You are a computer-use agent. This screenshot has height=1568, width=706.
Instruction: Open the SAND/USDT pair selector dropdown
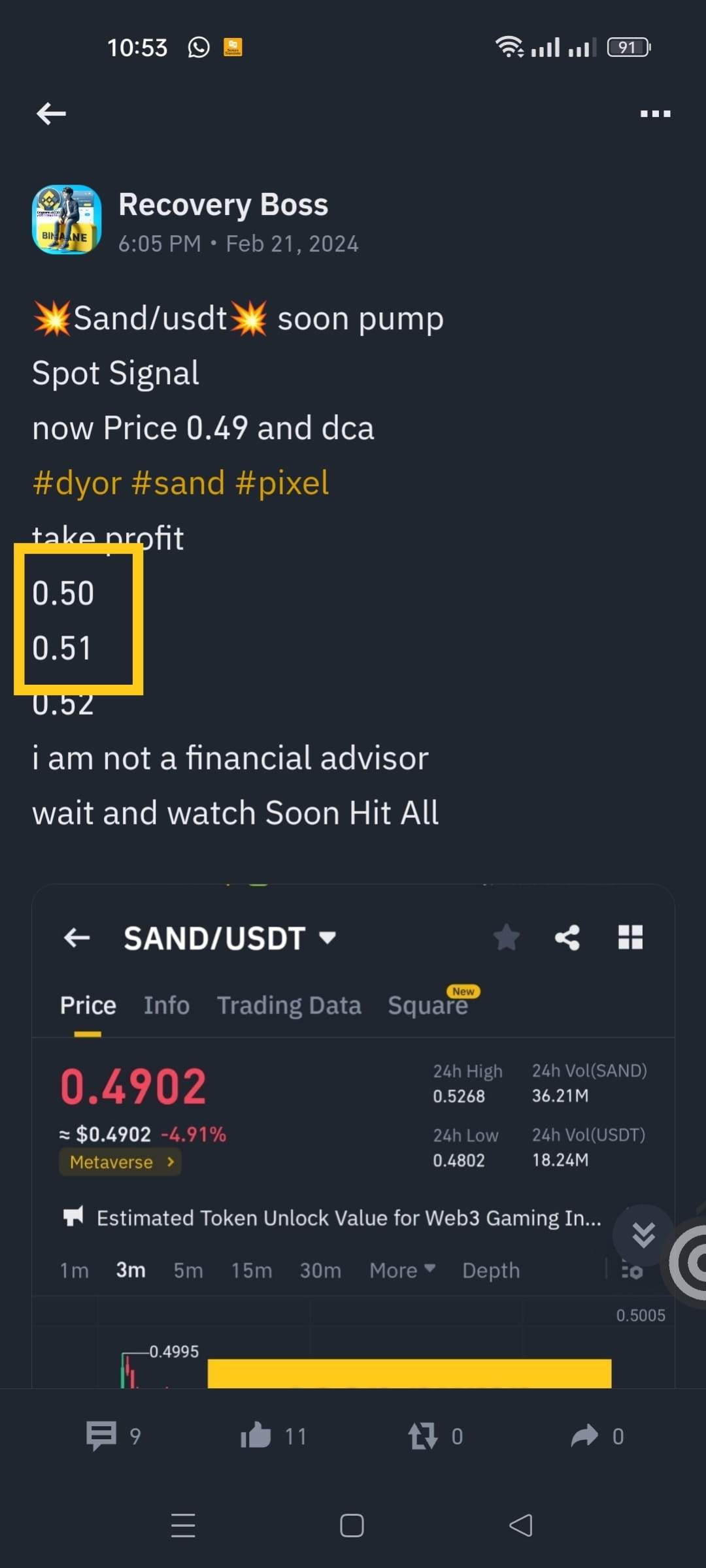pyautogui.click(x=229, y=937)
